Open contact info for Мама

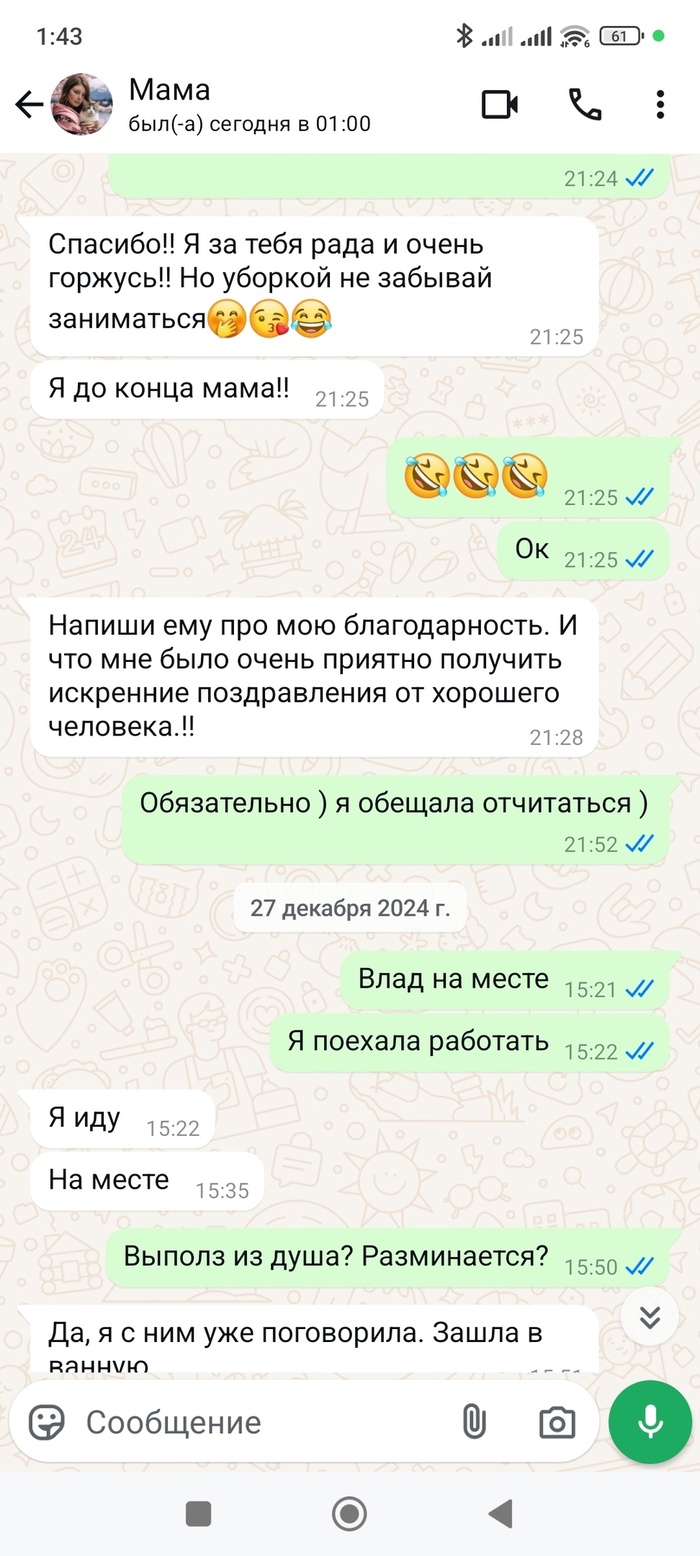pyautogui.click(x=250, y=105)
